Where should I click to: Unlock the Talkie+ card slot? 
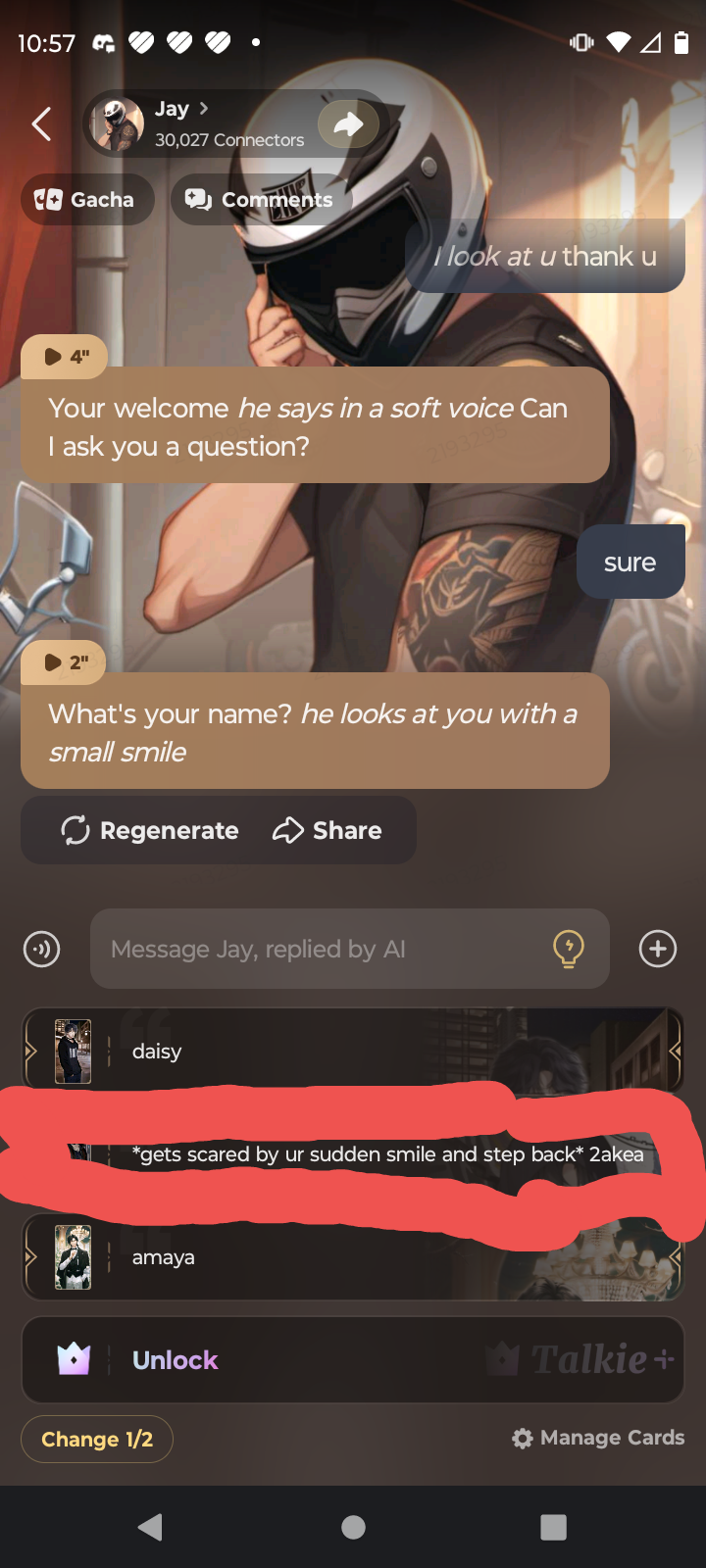pyautogui.click(x=353, y=1360)
